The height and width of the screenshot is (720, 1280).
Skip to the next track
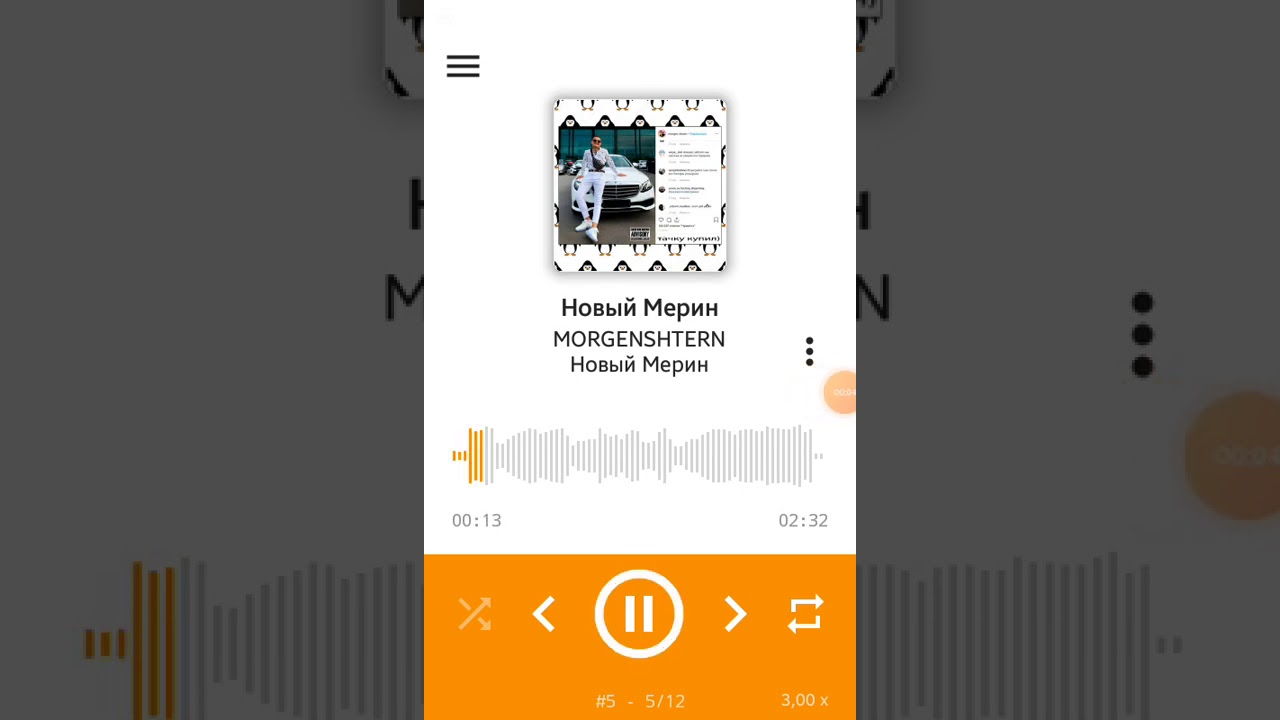735,614
